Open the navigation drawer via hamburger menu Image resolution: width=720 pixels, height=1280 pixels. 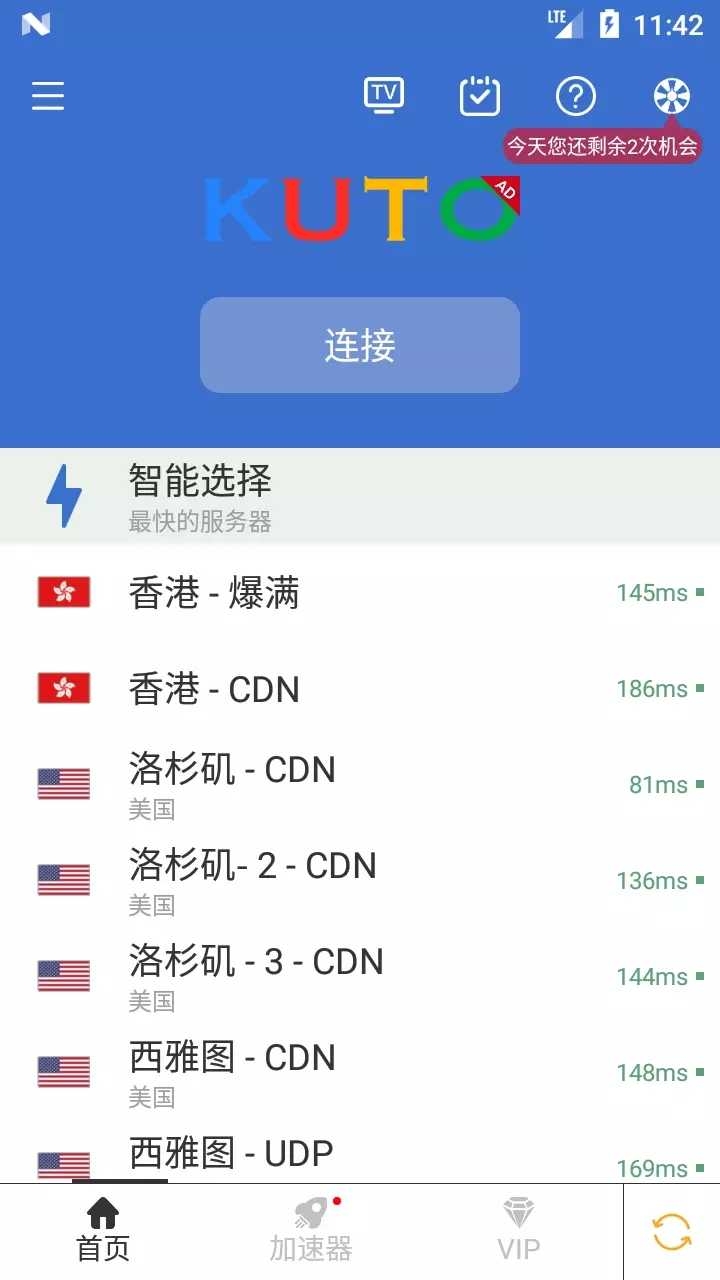point(47,96)
